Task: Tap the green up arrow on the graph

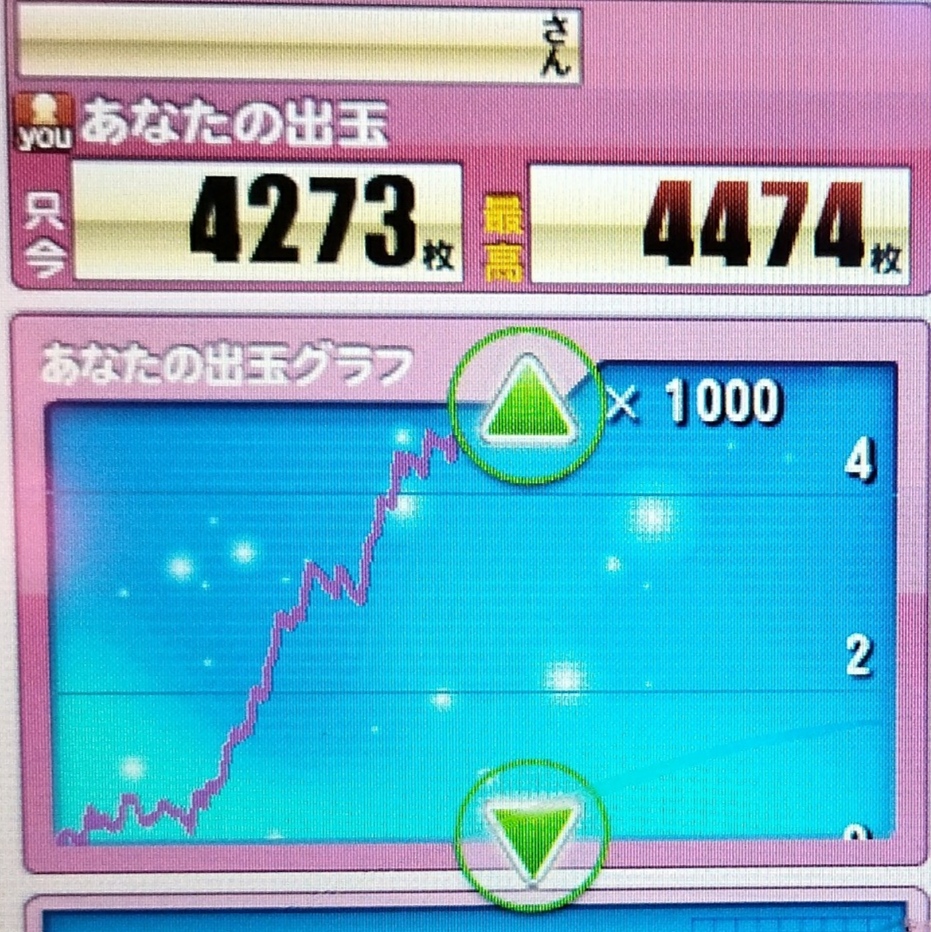Action: coord(528,406)
